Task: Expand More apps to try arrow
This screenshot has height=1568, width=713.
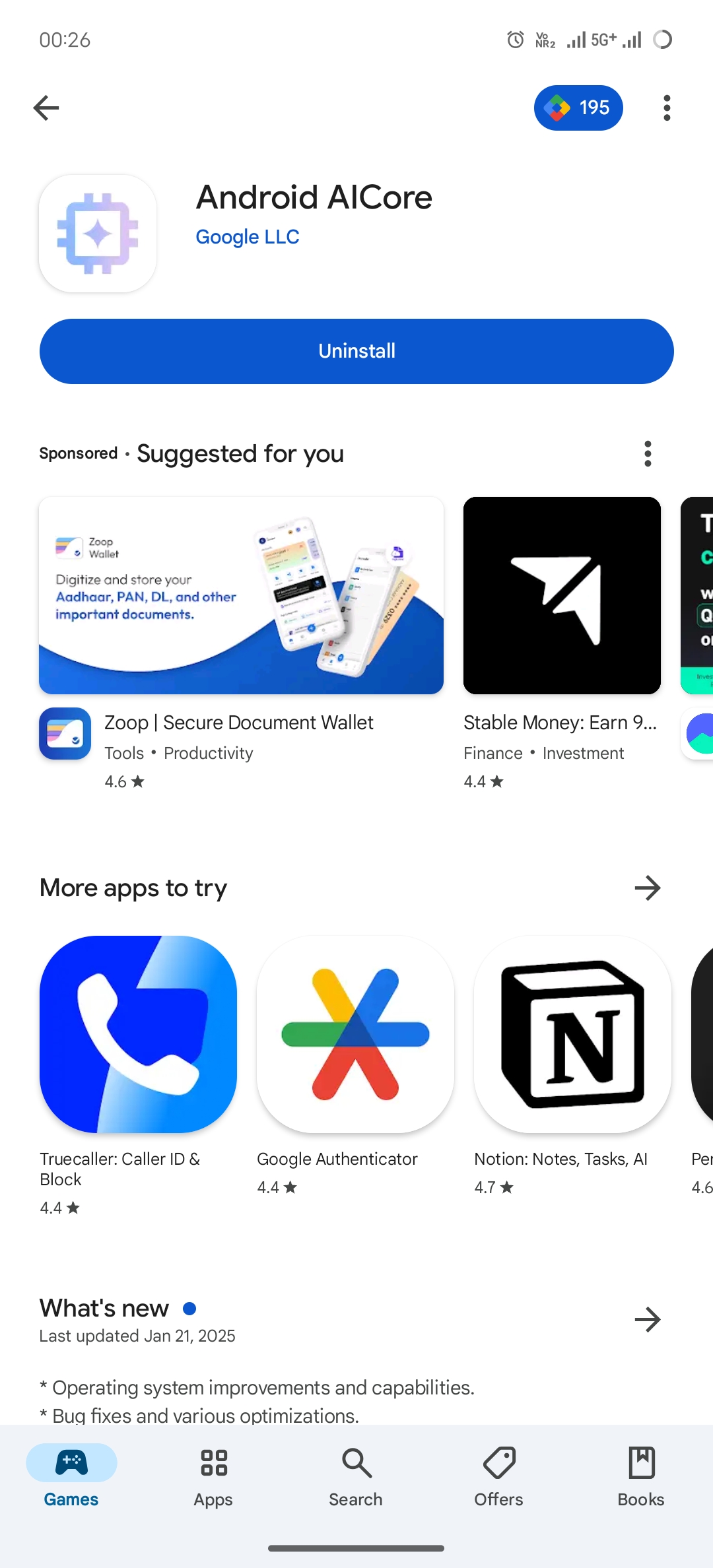Action: [x=648, y=888]
